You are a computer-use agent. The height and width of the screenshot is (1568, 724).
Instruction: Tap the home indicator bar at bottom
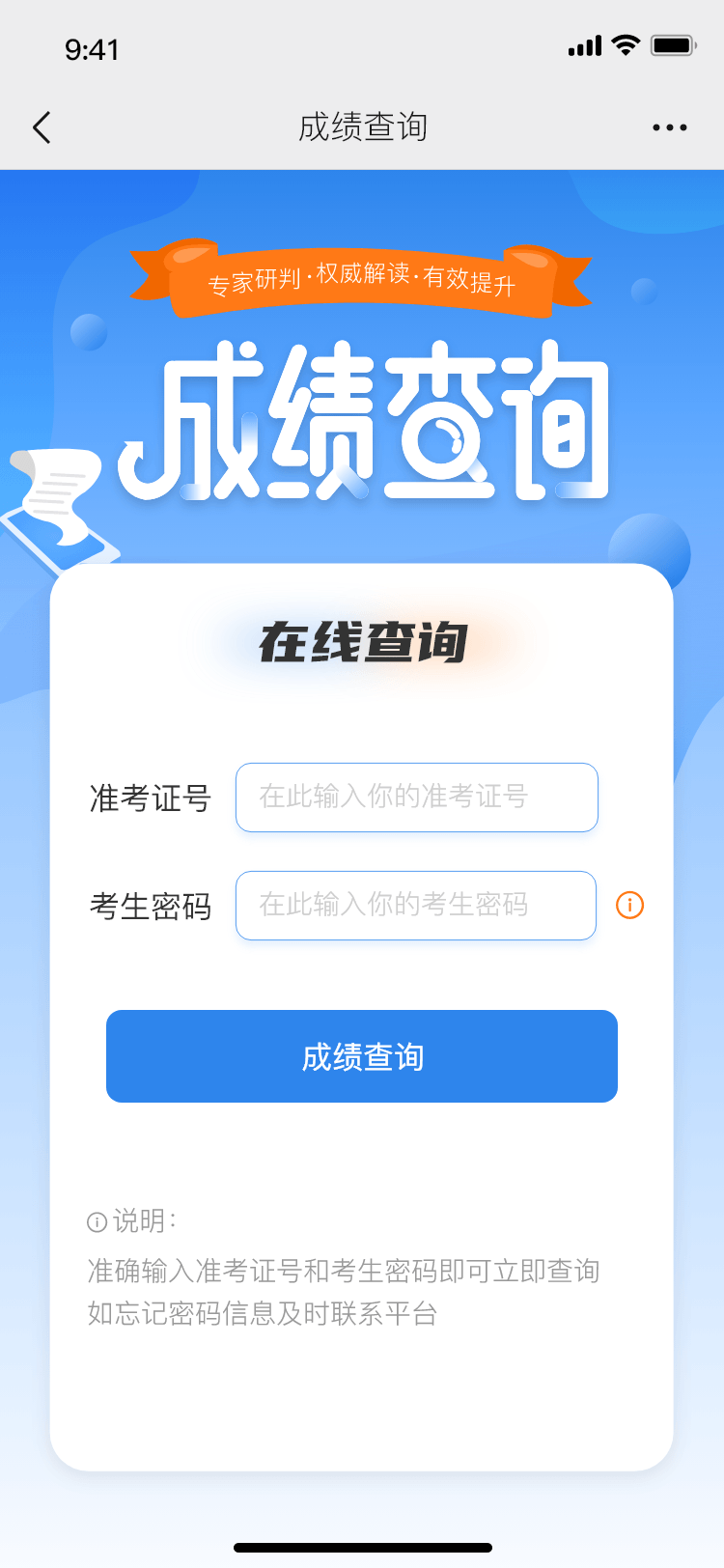tap(361, 1545)
